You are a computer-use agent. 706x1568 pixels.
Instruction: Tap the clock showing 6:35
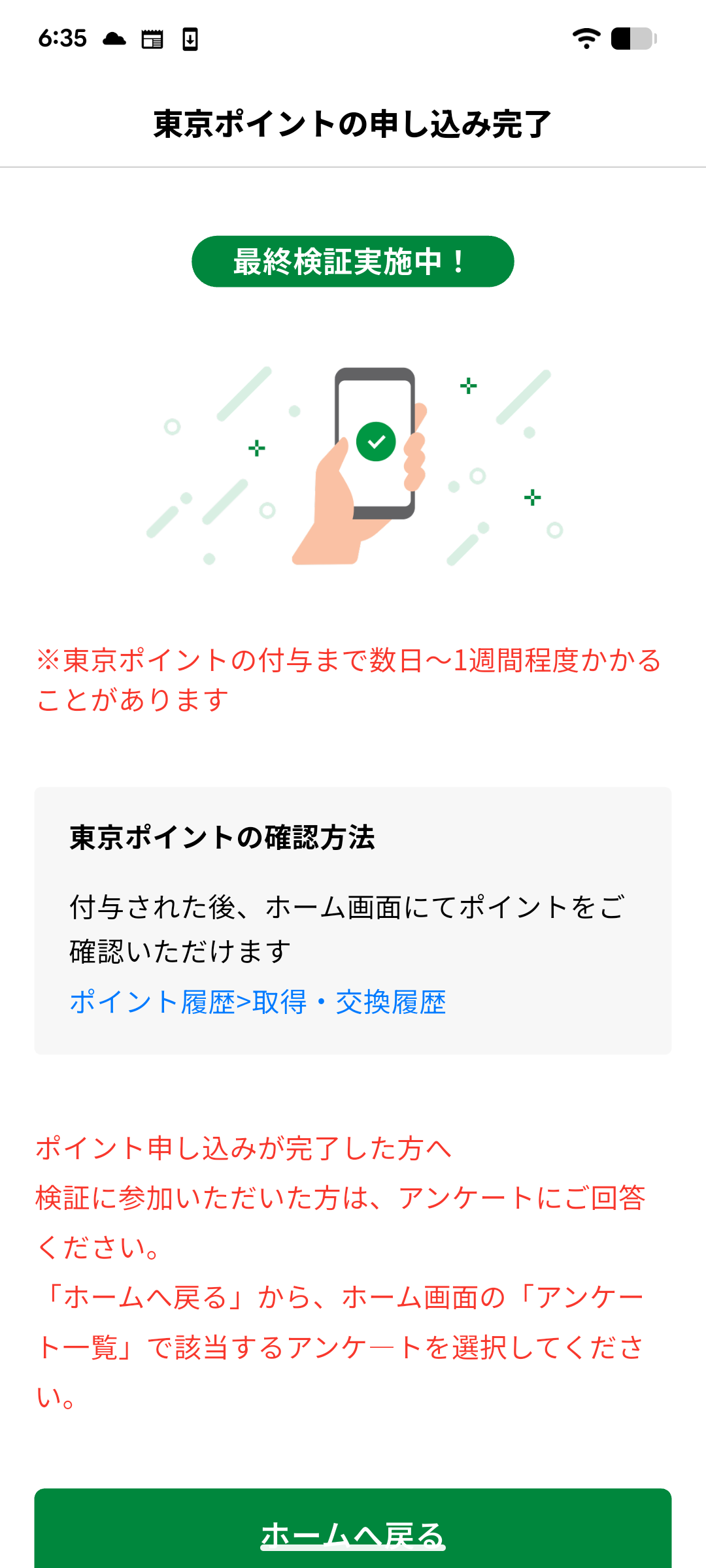tap(62, 38)
